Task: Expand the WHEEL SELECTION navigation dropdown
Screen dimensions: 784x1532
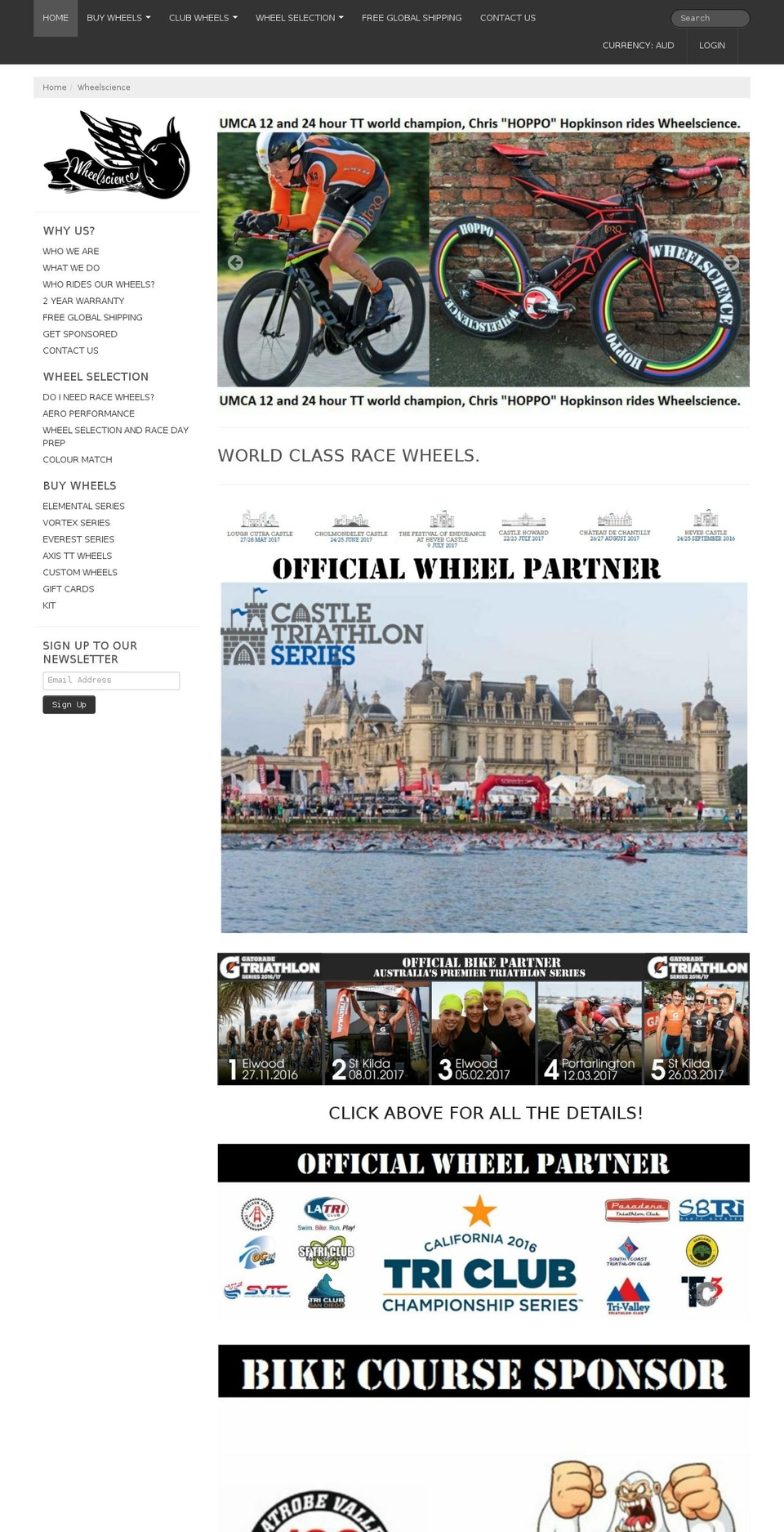Action: point(299,17)
